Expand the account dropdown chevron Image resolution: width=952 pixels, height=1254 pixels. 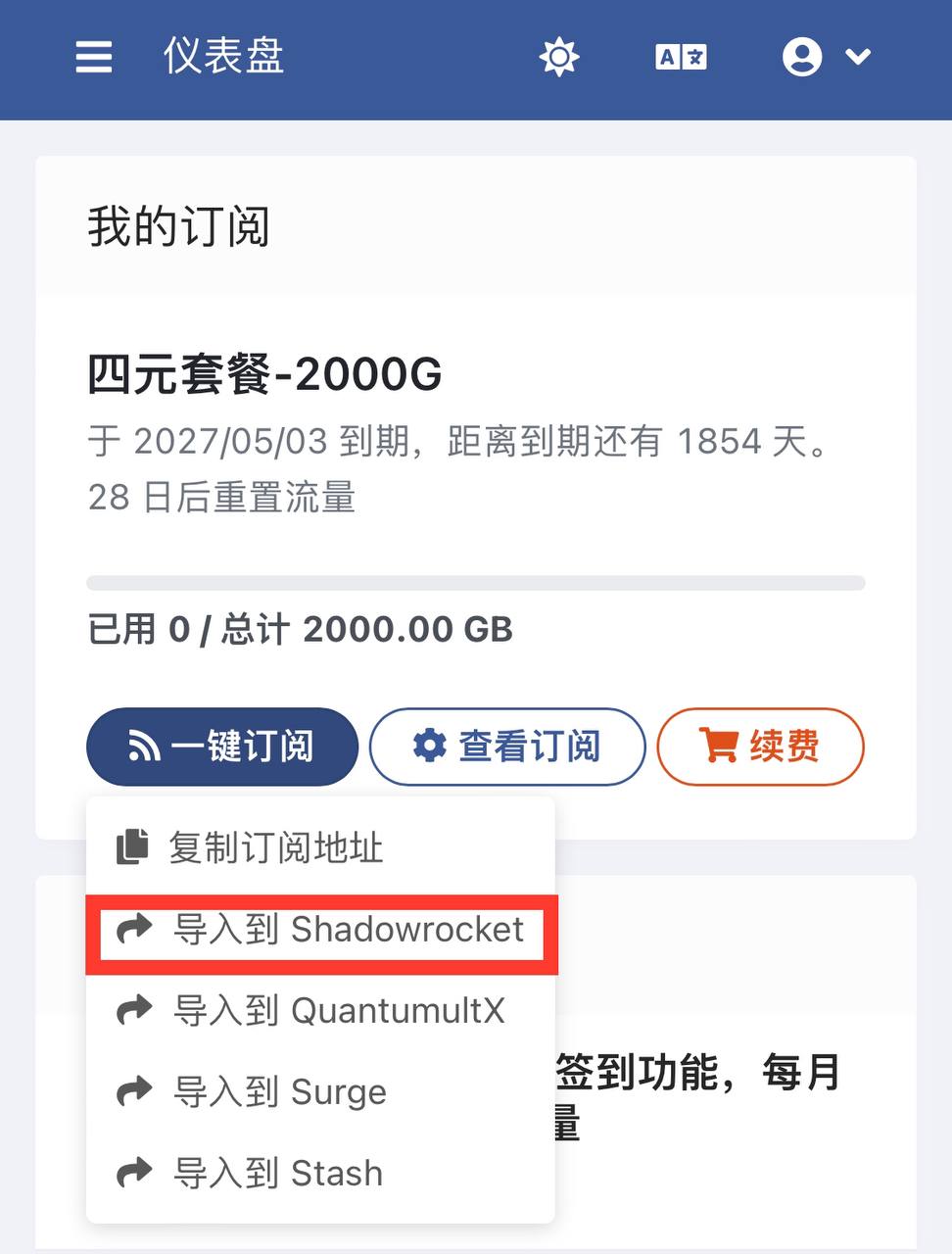click(x=857, y=58)
